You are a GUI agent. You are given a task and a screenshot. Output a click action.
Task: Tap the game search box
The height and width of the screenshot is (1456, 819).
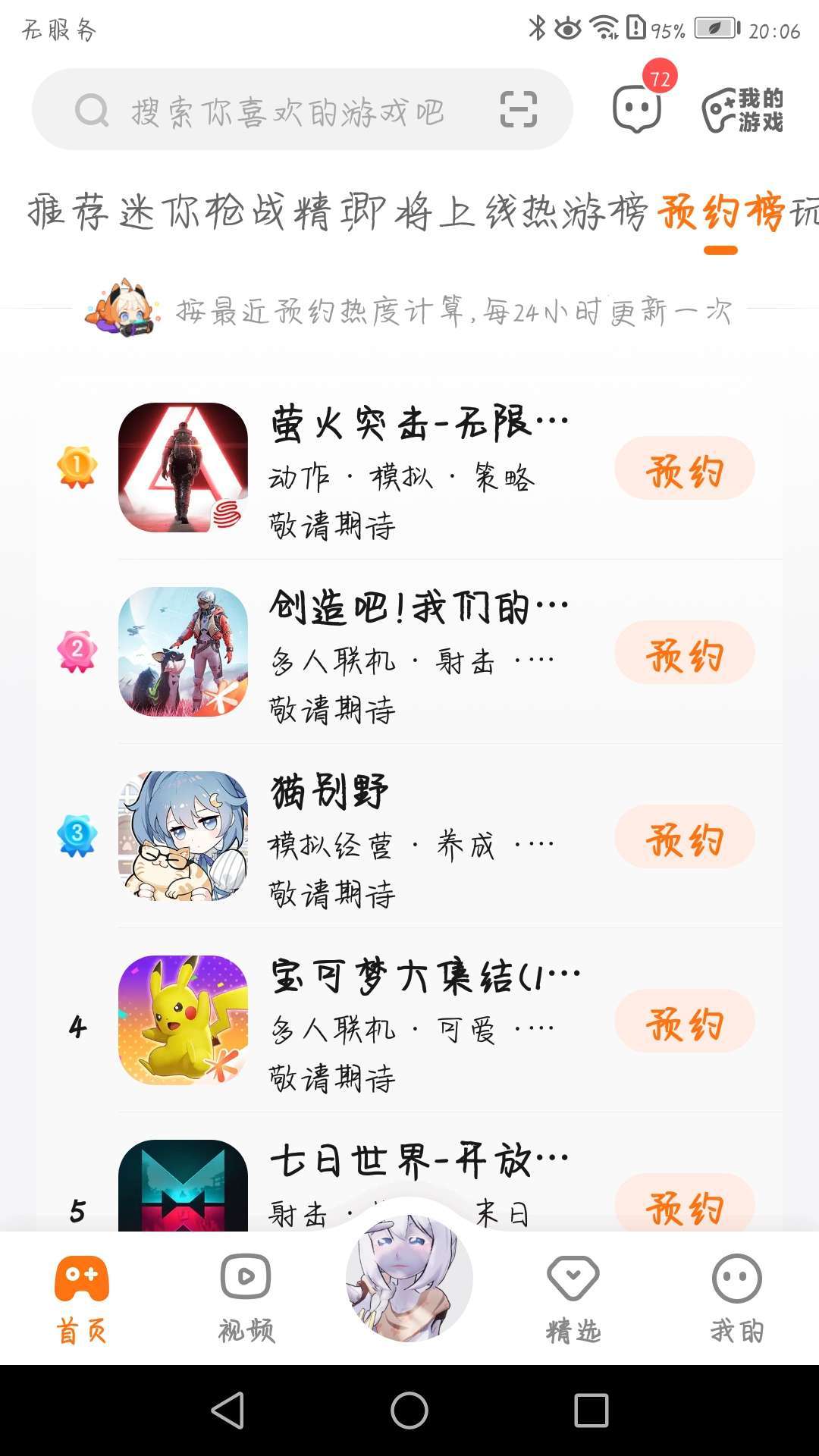[x=288, y=111]
